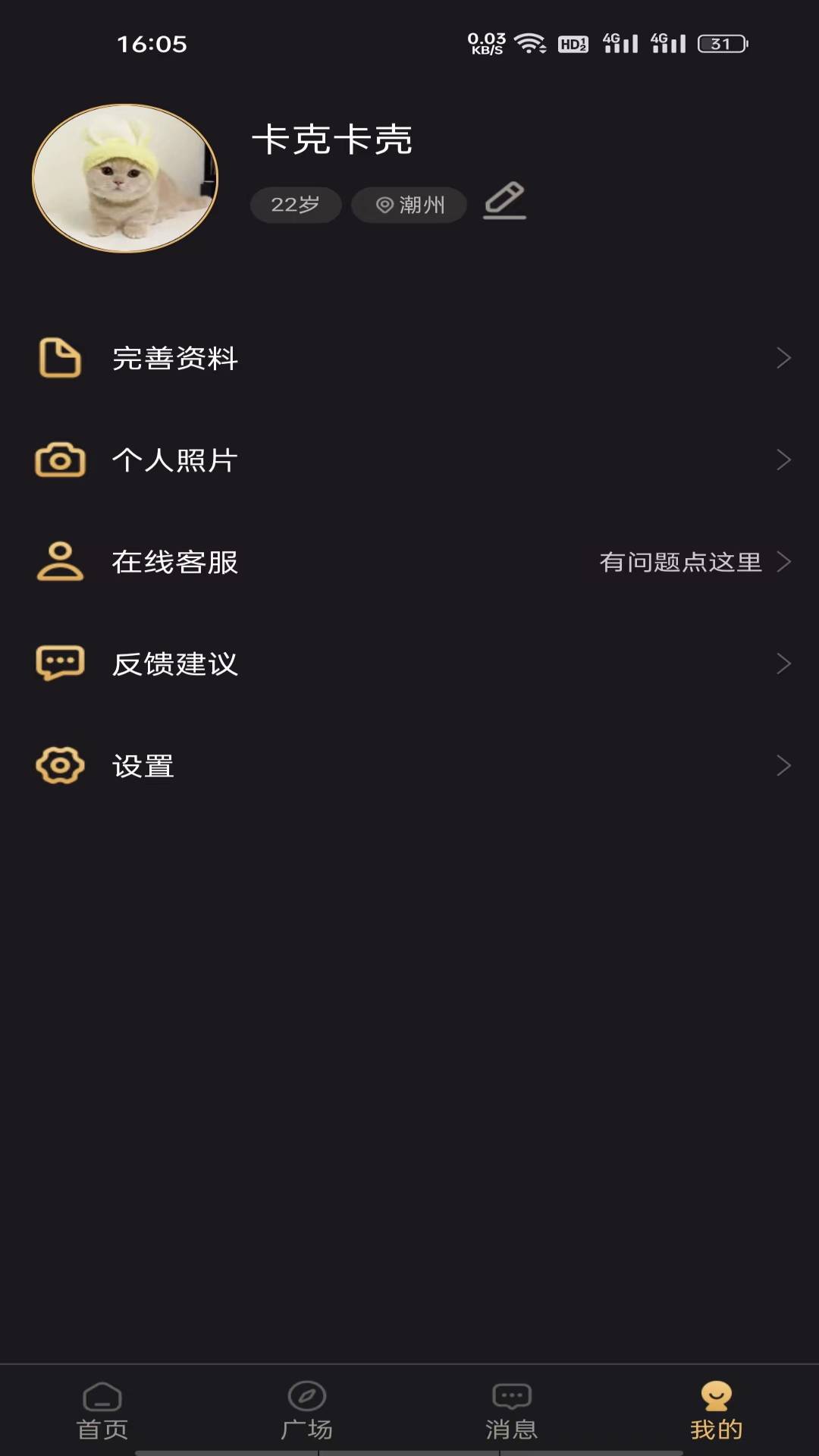Click the 有问题点这里 customer service link

click(681, 561)
